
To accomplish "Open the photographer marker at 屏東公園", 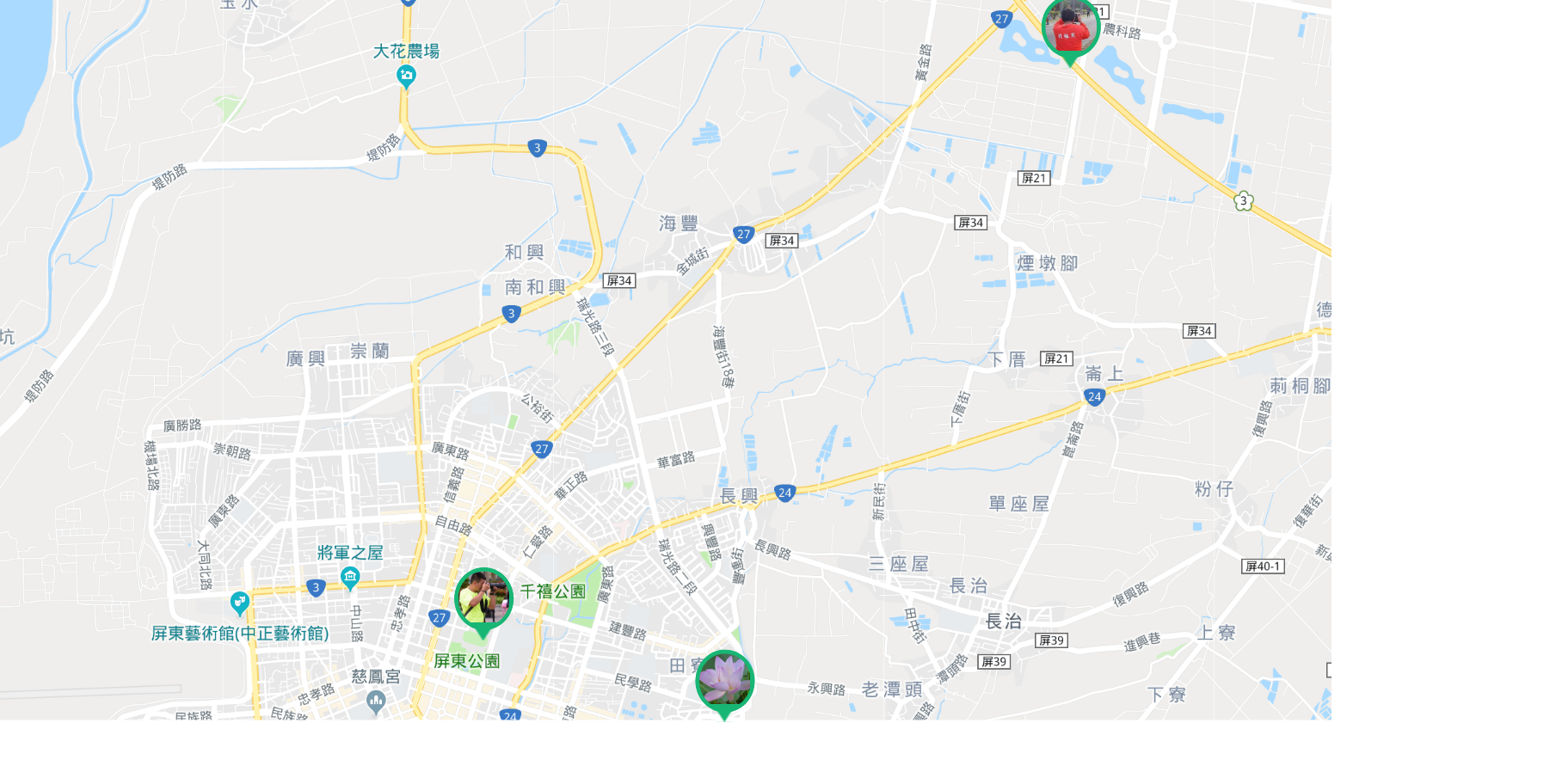I will pos(483,598).
